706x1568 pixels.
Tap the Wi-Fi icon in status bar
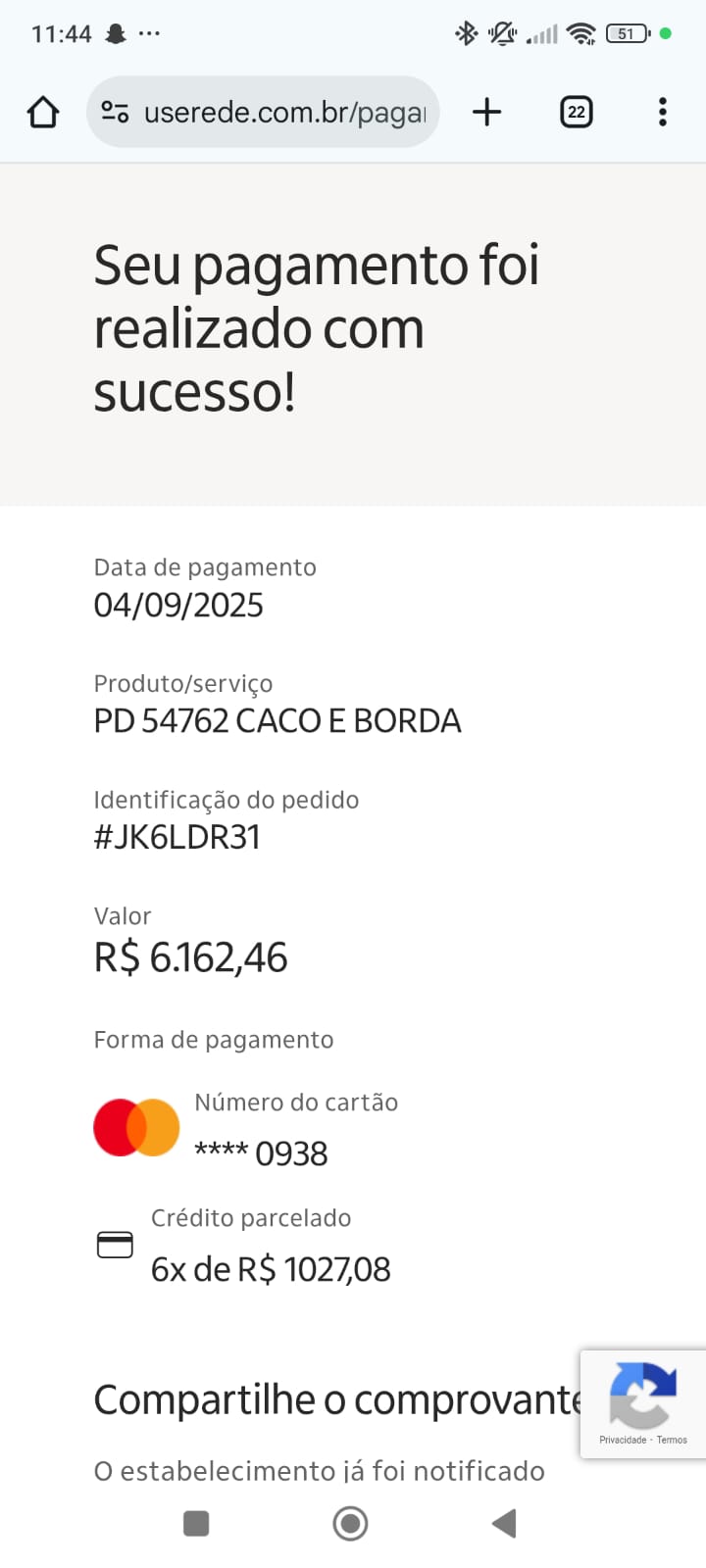580,32
